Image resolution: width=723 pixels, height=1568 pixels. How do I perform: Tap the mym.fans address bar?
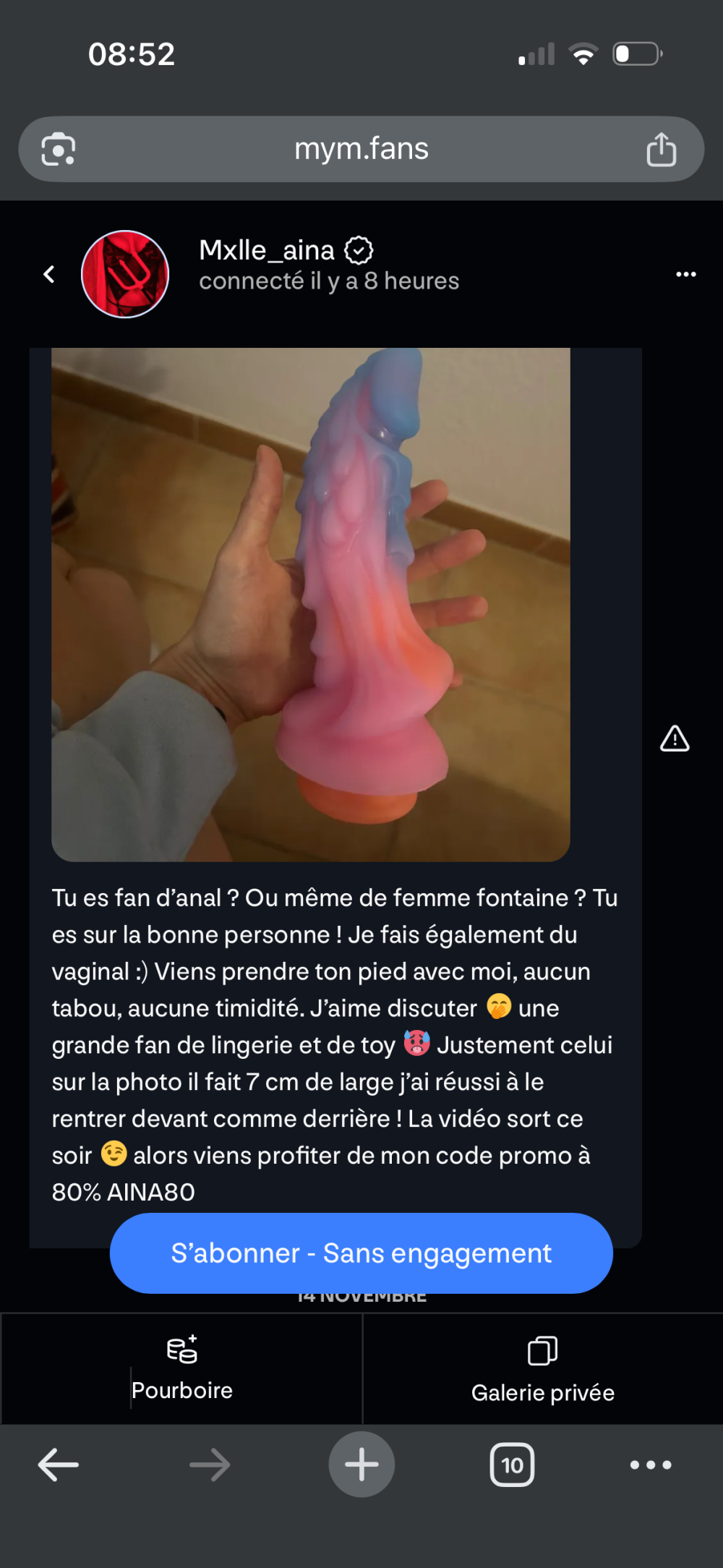click(361, 149)
